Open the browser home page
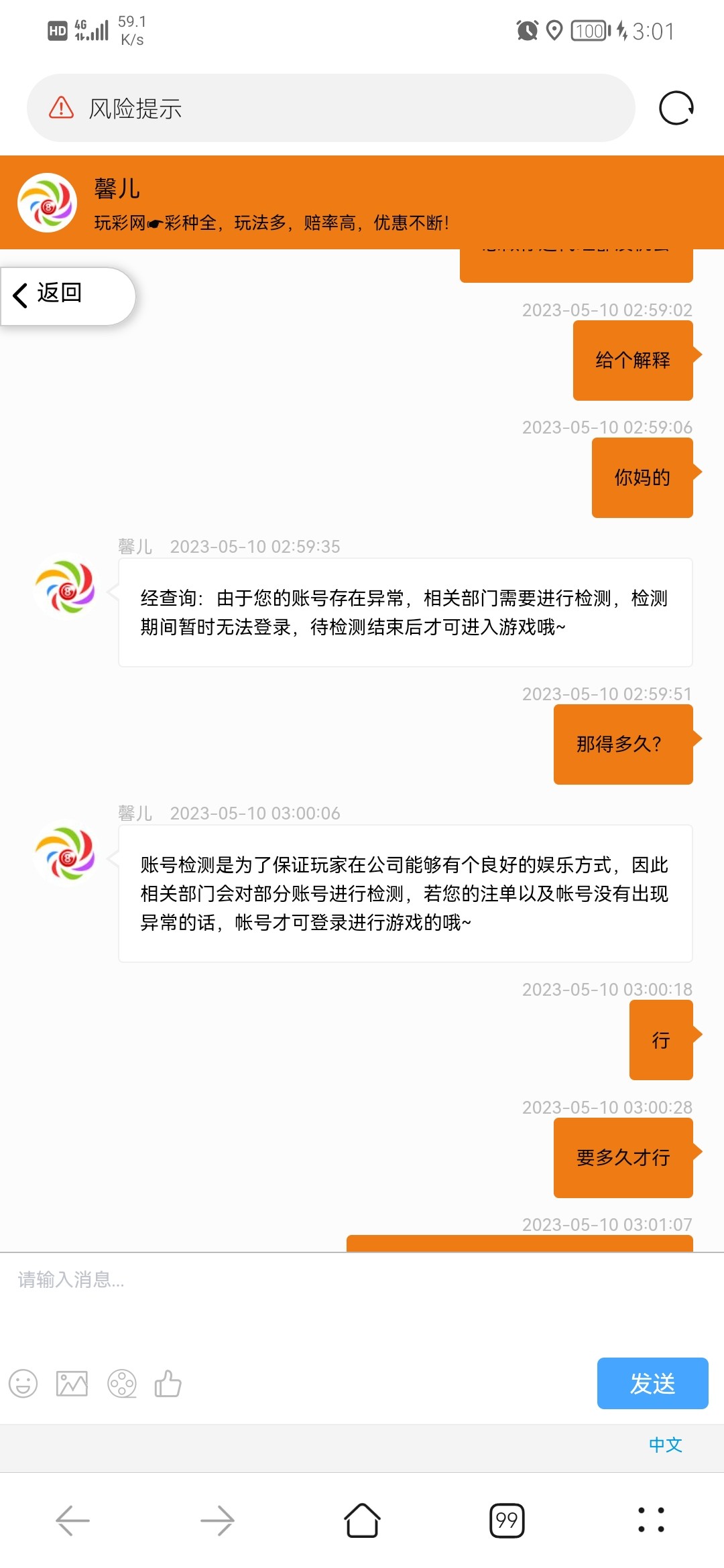724x1568 pixels. (362, 1520)
